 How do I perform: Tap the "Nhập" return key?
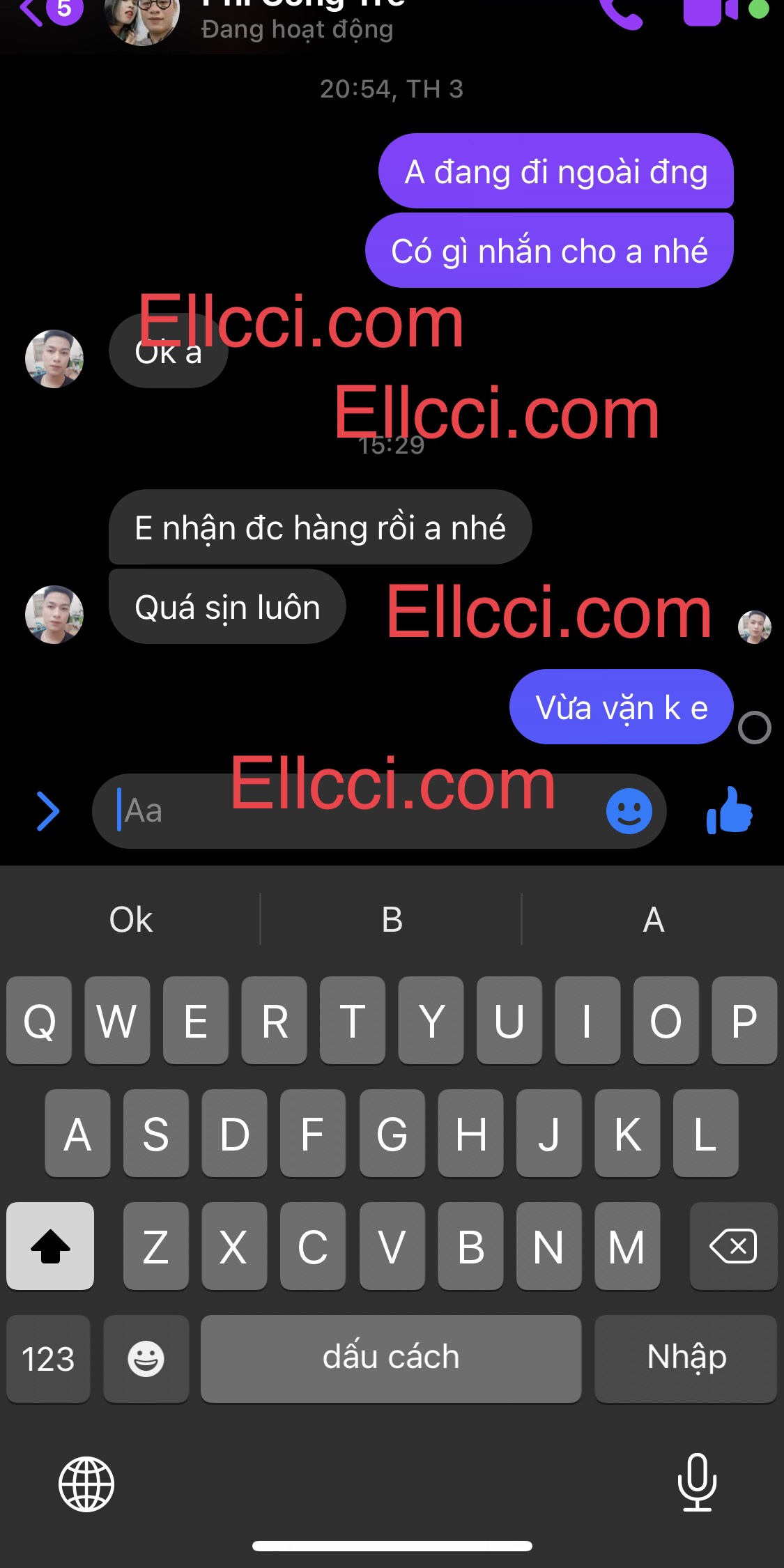pos(686,1358)
